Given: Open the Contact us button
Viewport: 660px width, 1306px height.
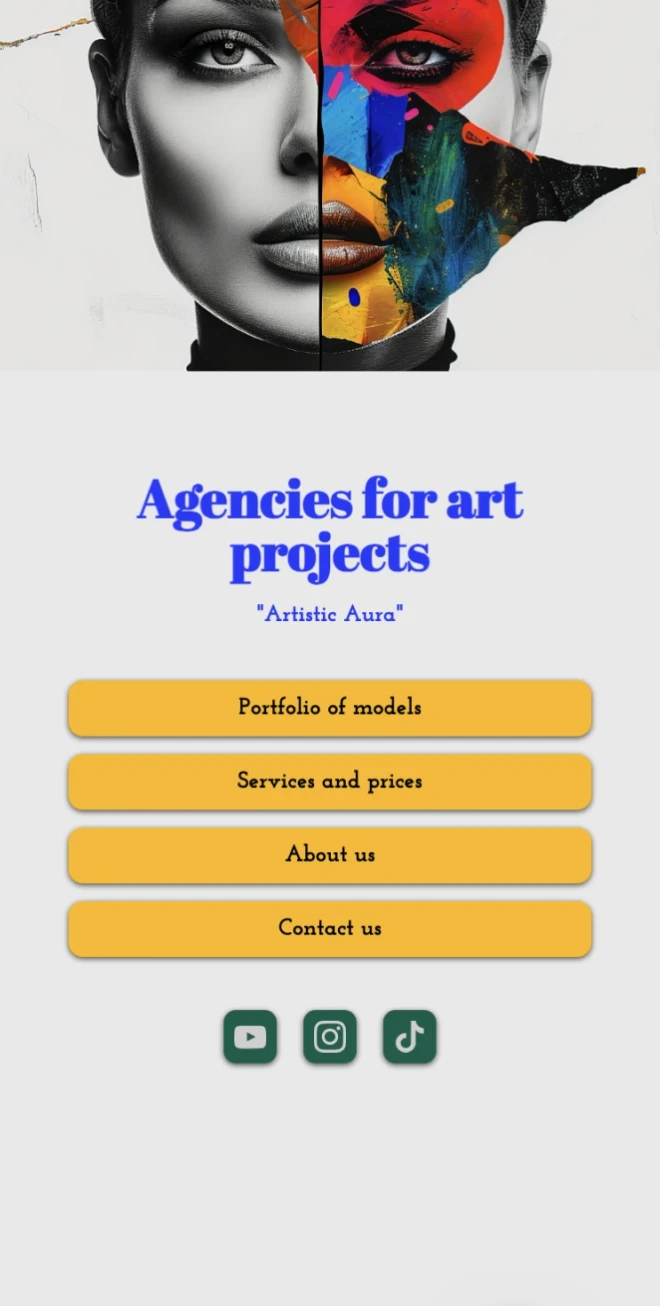Looking at the screenshot, I should tap(330, 928).
